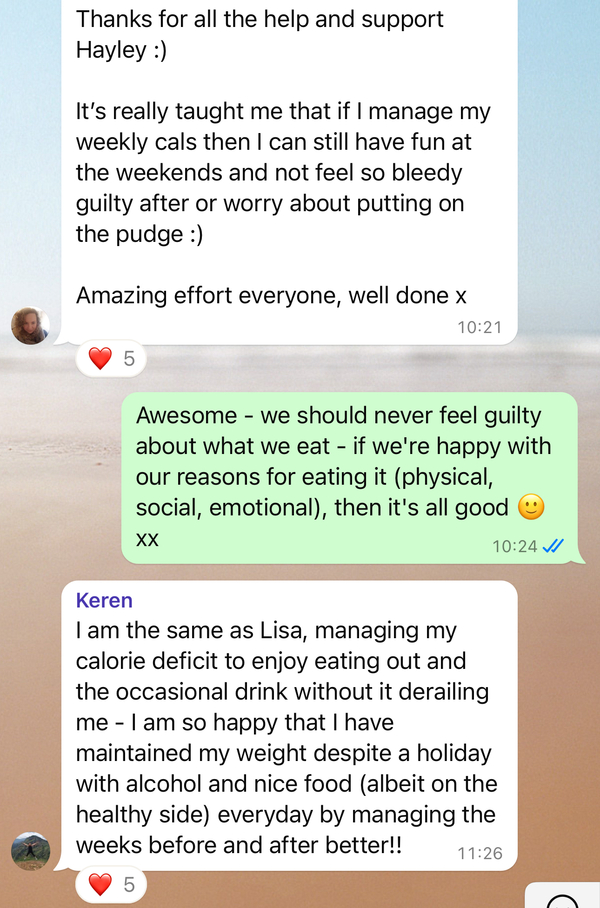
Task: View heart reactions under Keren's message
Action: [111, 885]
